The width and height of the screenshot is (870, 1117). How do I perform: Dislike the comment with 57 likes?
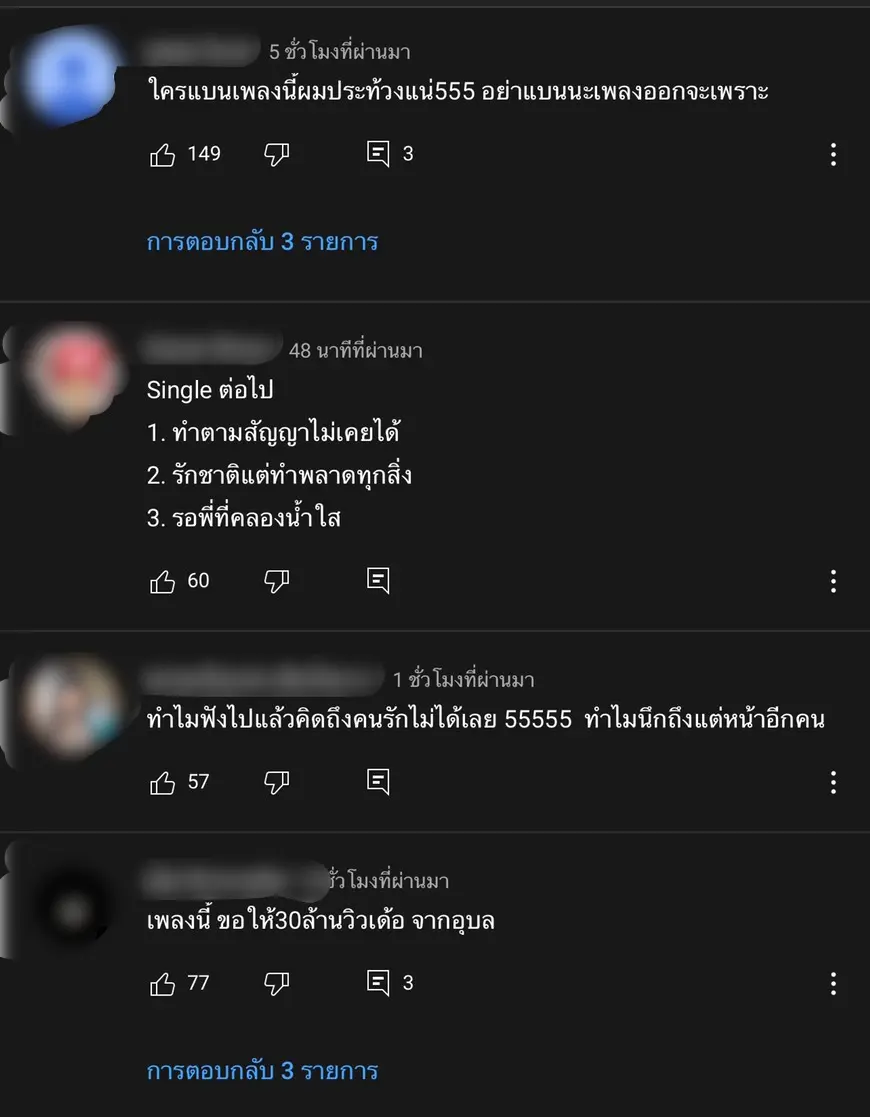[277, 782]
